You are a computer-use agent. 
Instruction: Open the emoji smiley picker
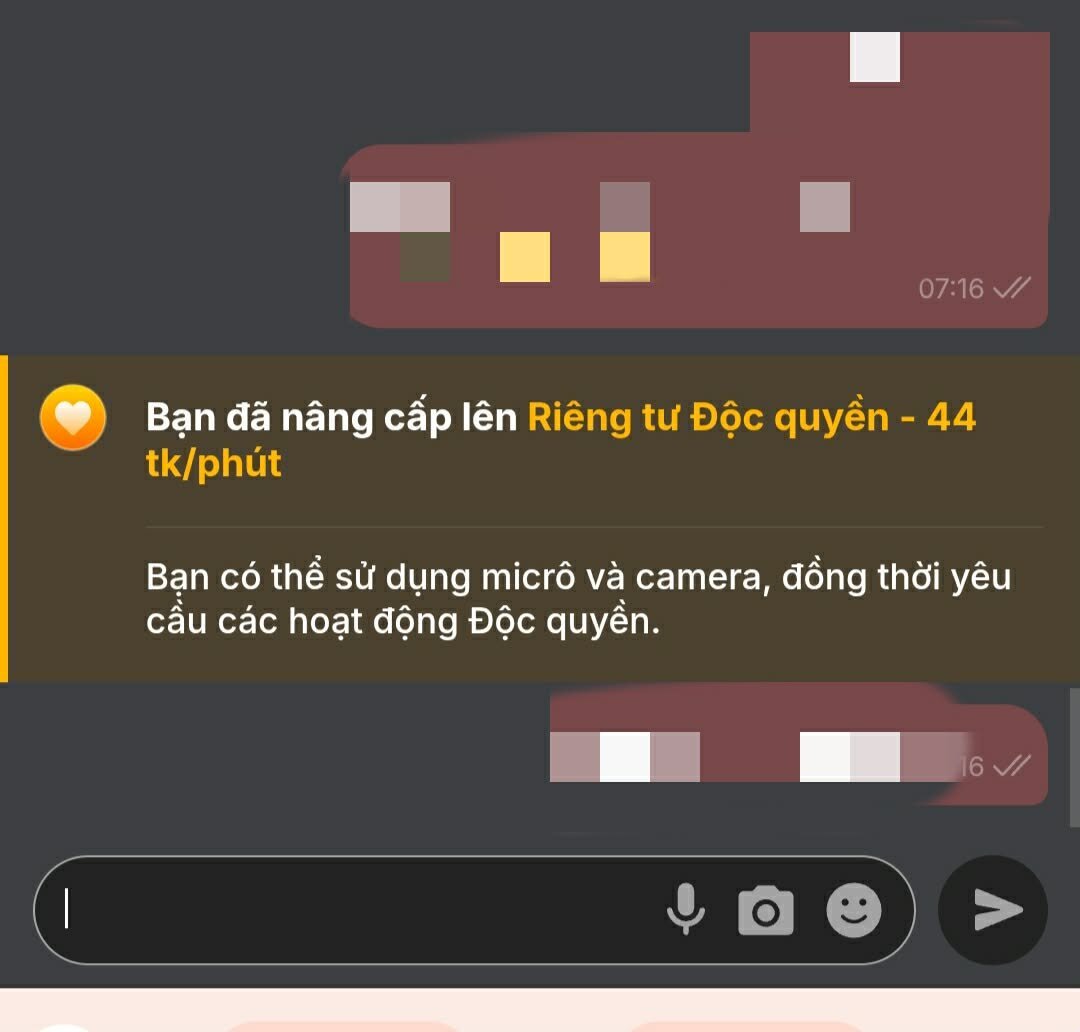(x=854, y=910)
